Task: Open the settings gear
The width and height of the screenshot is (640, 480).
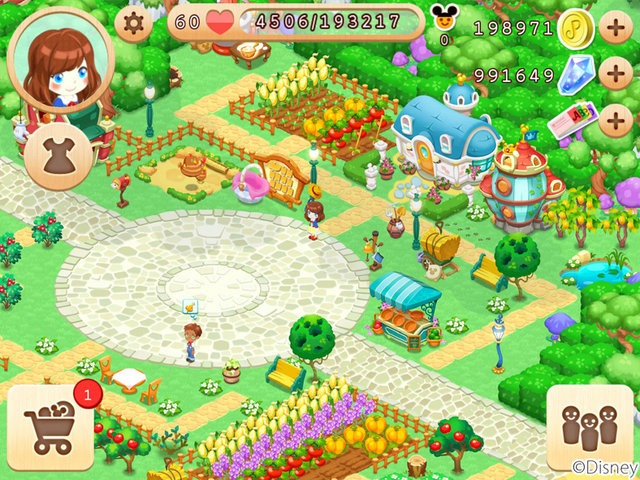Action: tap(134, 23)
